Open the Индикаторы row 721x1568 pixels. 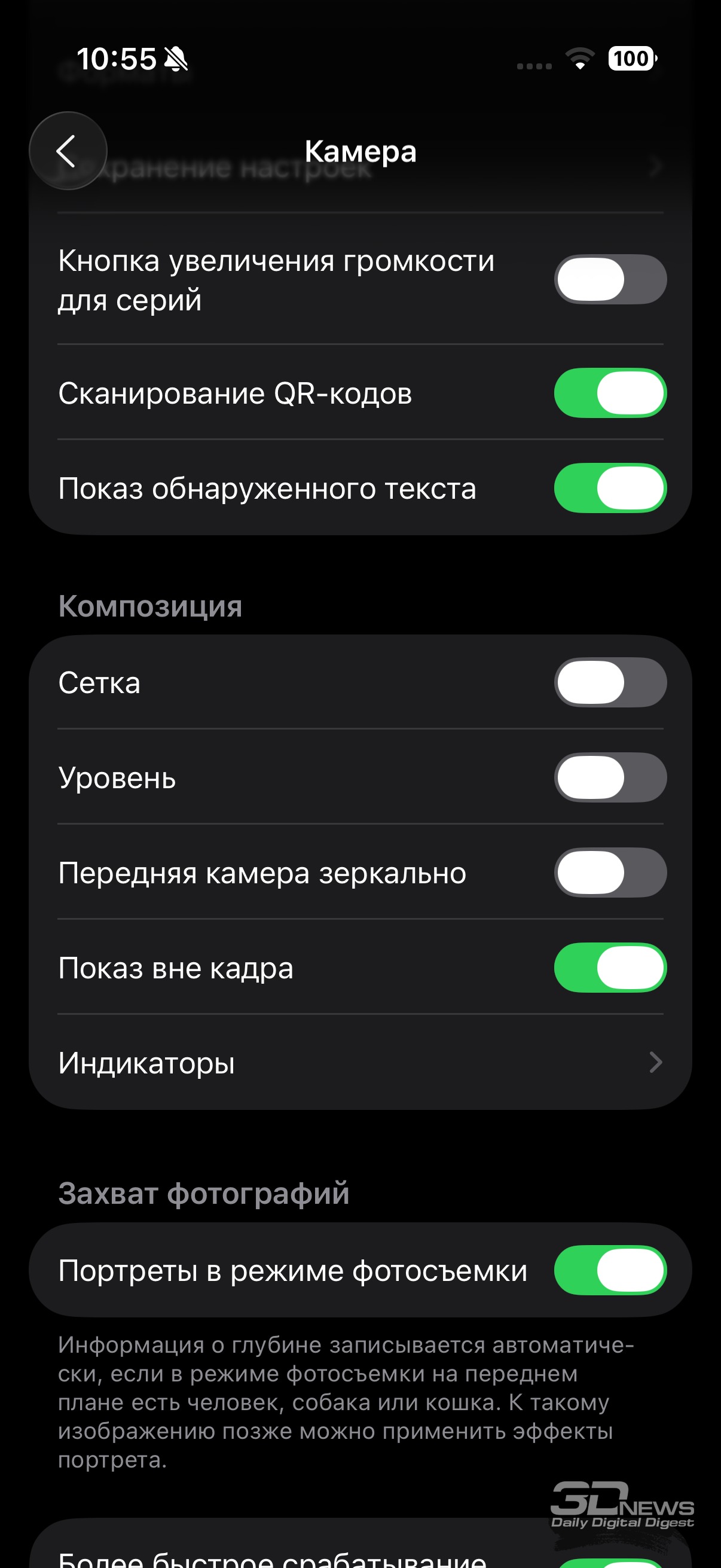click(x=360, y=1062)
